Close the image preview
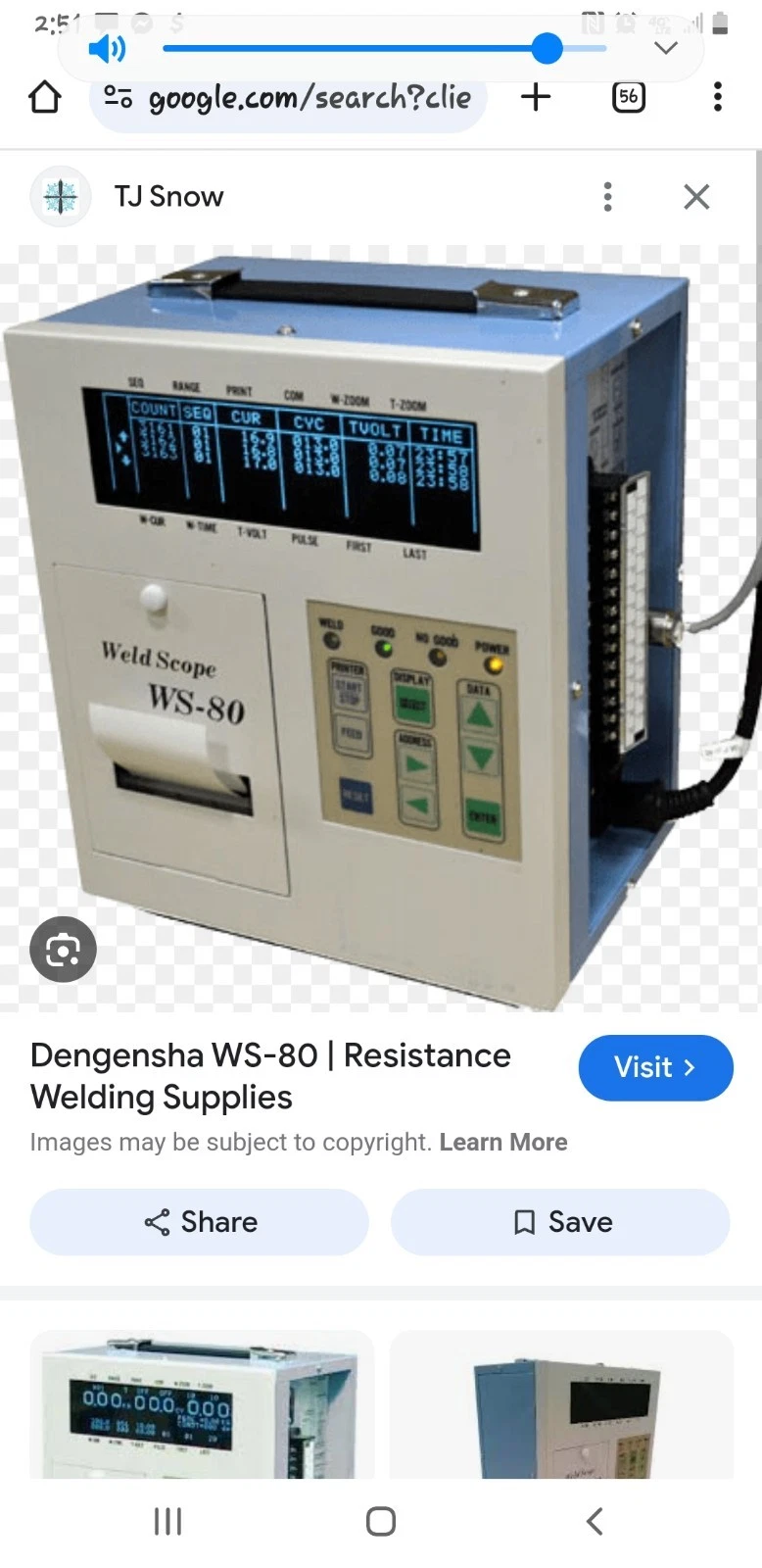 pos(695,197)
